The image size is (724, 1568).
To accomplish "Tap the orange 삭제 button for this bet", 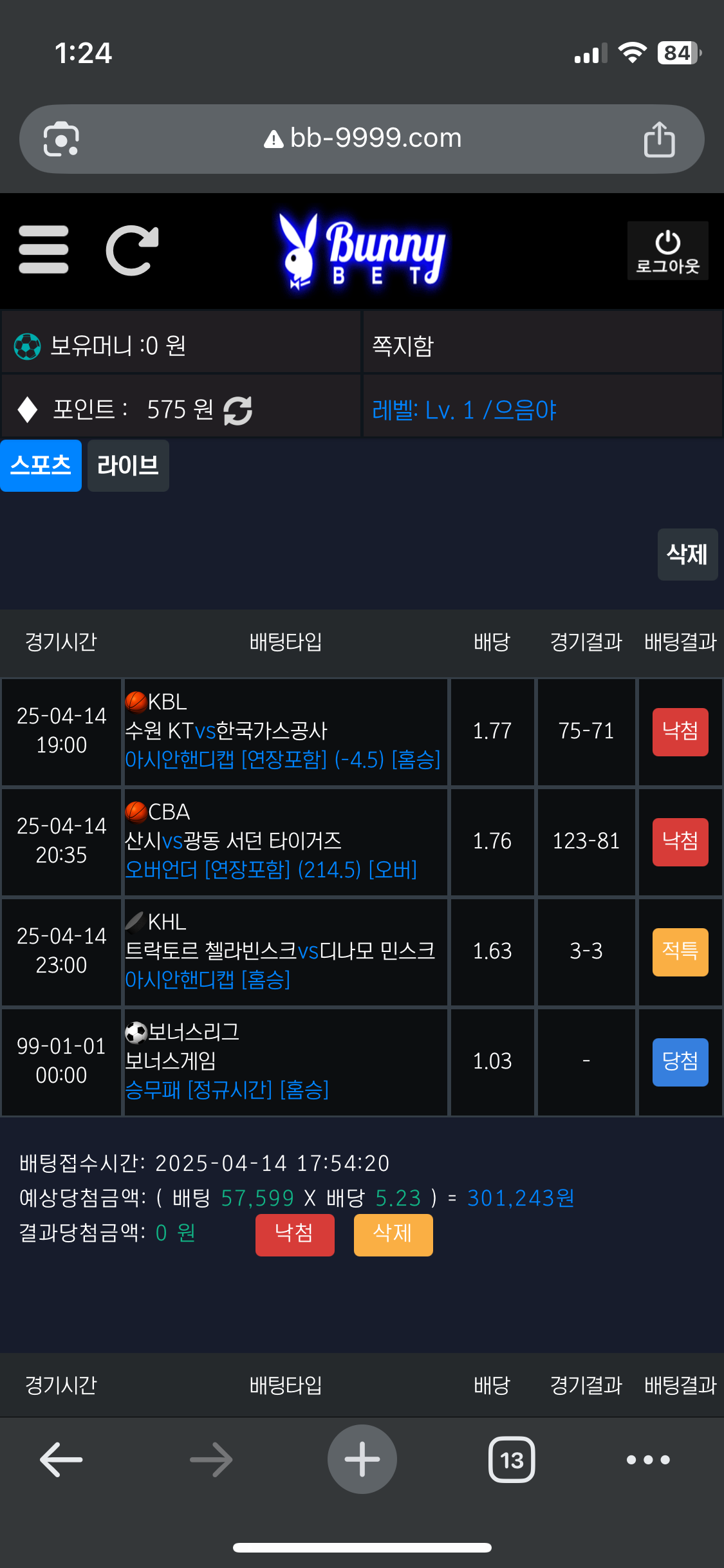I will pyautogui.click(x=393, y=1235).
